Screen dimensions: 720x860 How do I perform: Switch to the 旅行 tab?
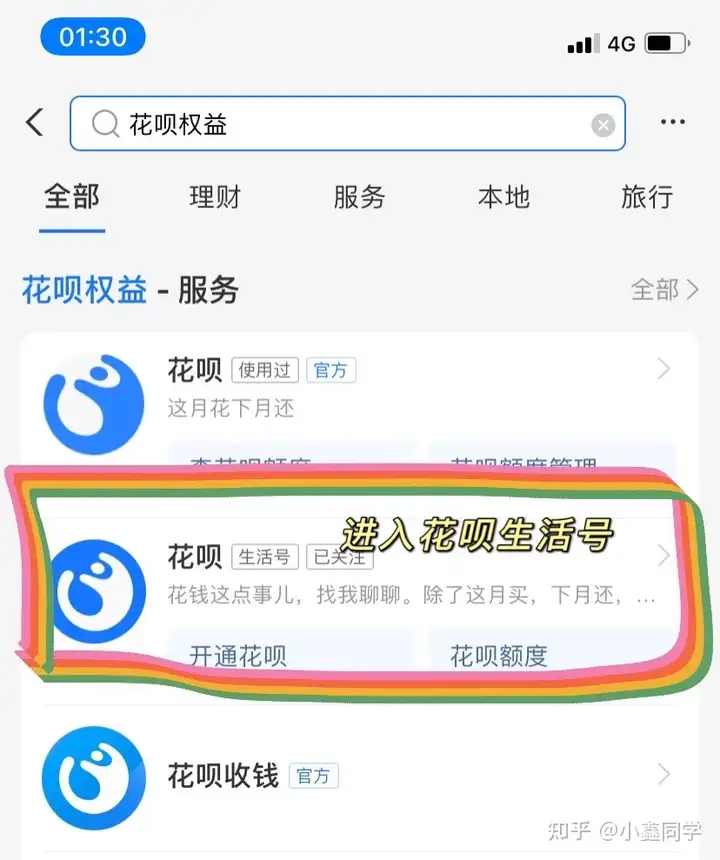(x=647, y=197)
